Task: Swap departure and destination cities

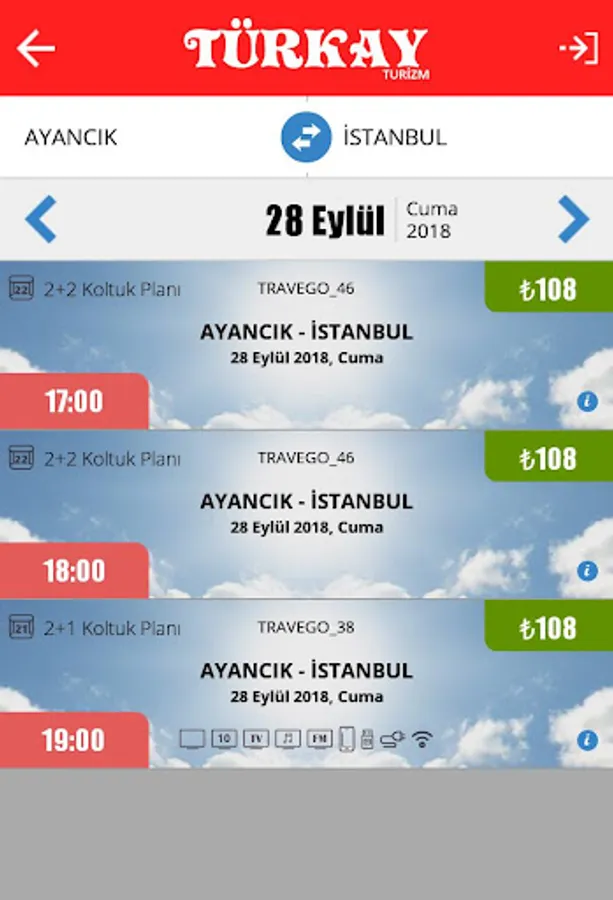Action: tap(306, 137)
